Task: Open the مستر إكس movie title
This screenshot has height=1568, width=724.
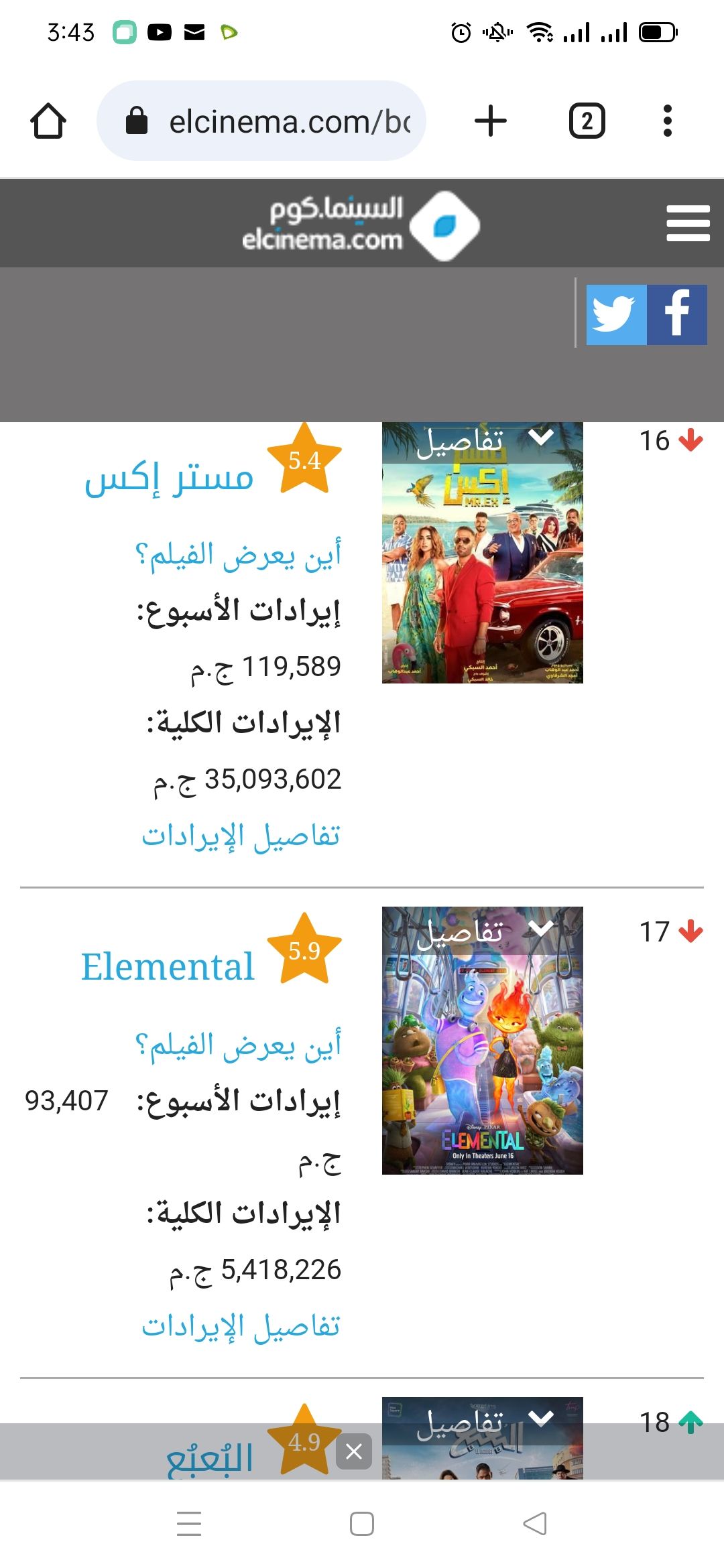Action: [169, 478]
